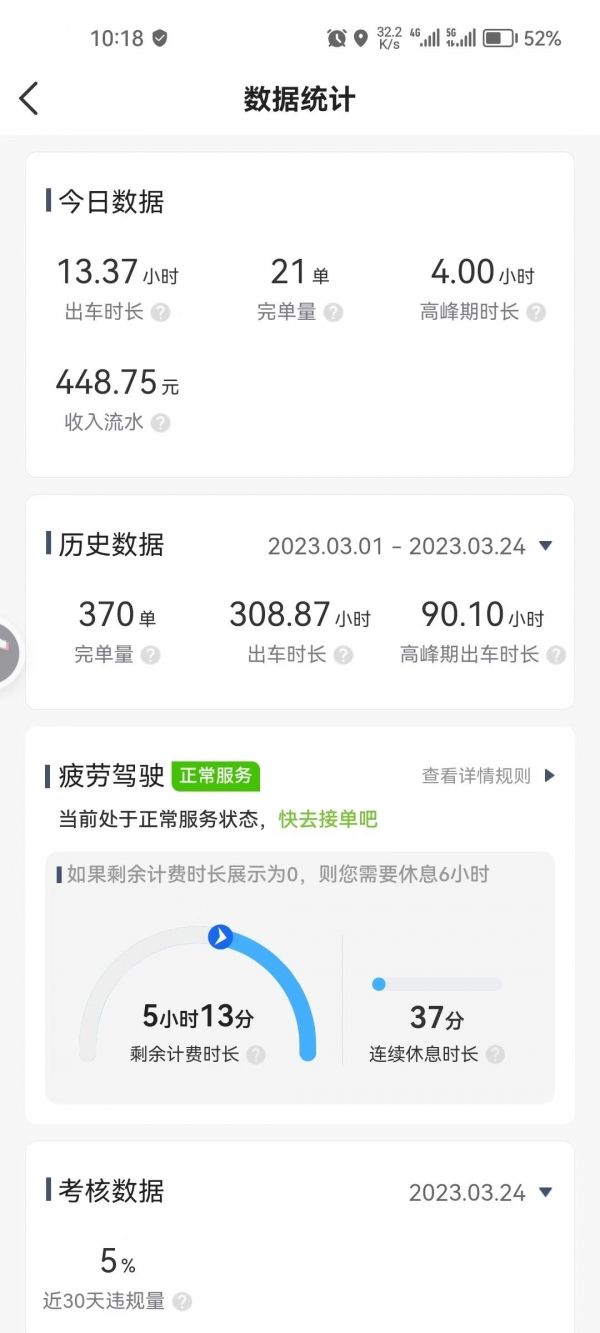Open 查看详情规则 for fatigue driving
This screenshot has height=1333, width=600.
point(488,776)
